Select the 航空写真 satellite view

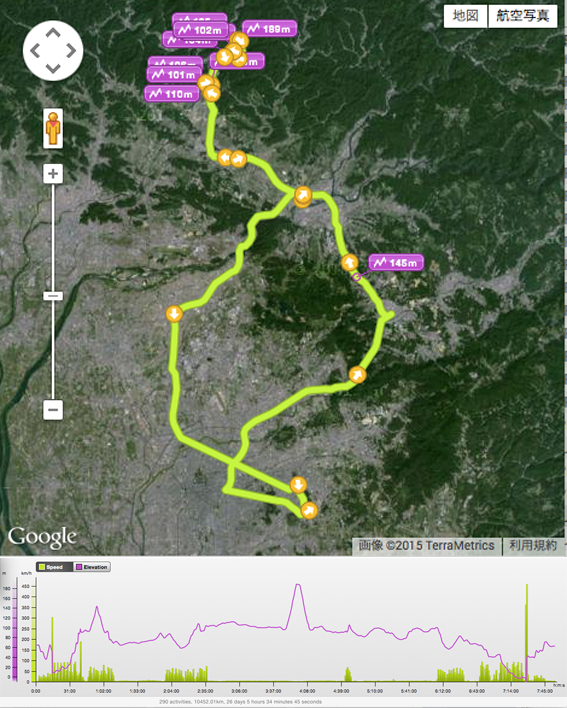click(523, 16)
